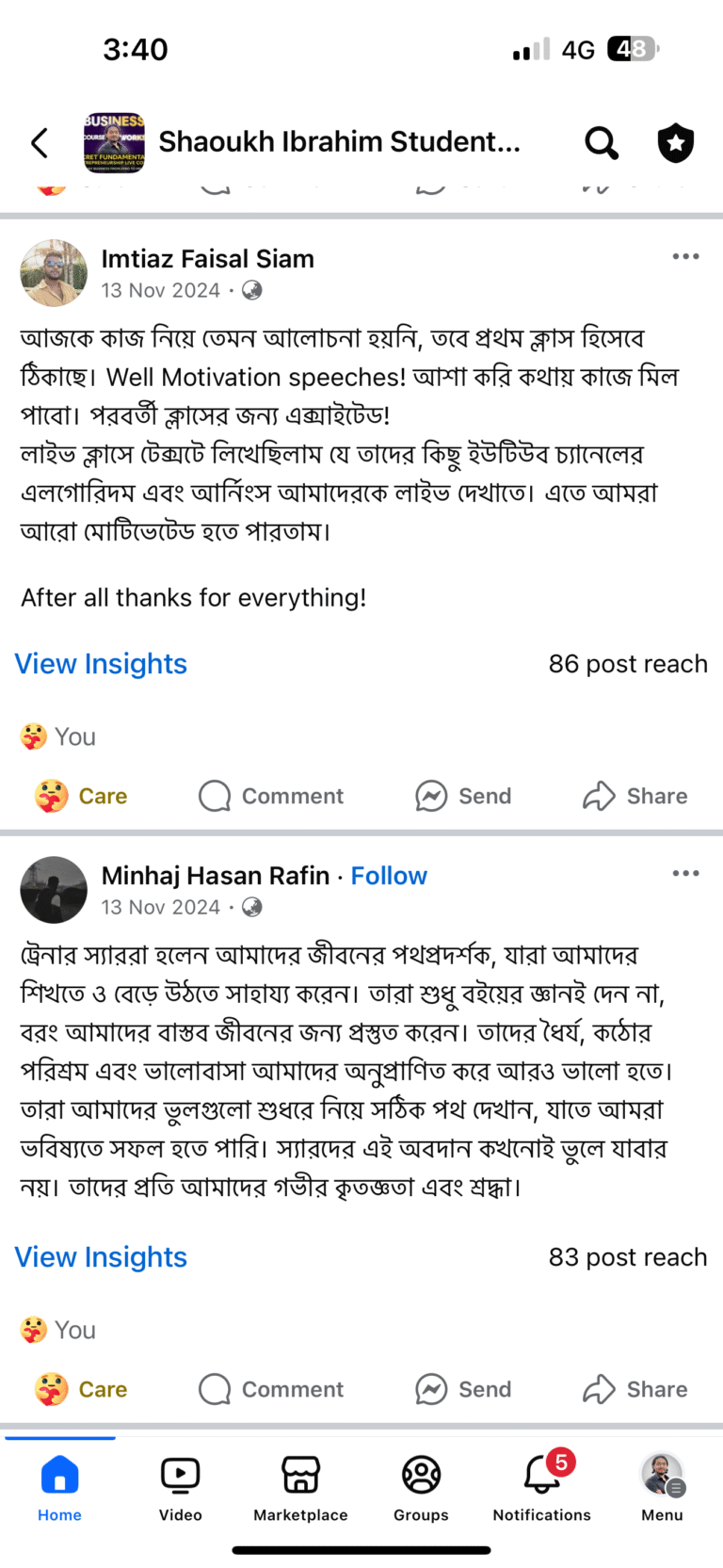Viewport: 723px width, 1568px height.
Task: Open the Notifications tab
Action: [542, 1486]
